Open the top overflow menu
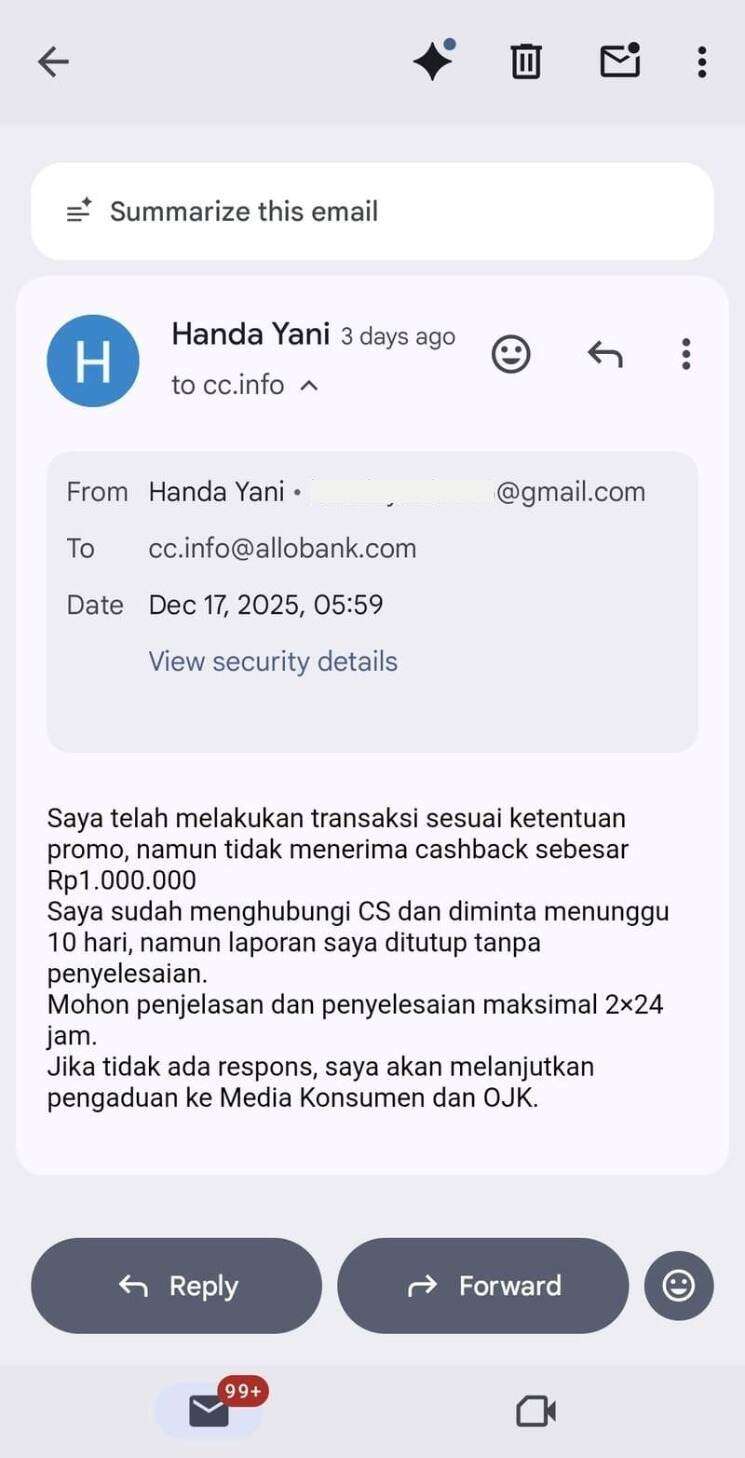Screen dimensions: 745x1458 click(702, 62)
